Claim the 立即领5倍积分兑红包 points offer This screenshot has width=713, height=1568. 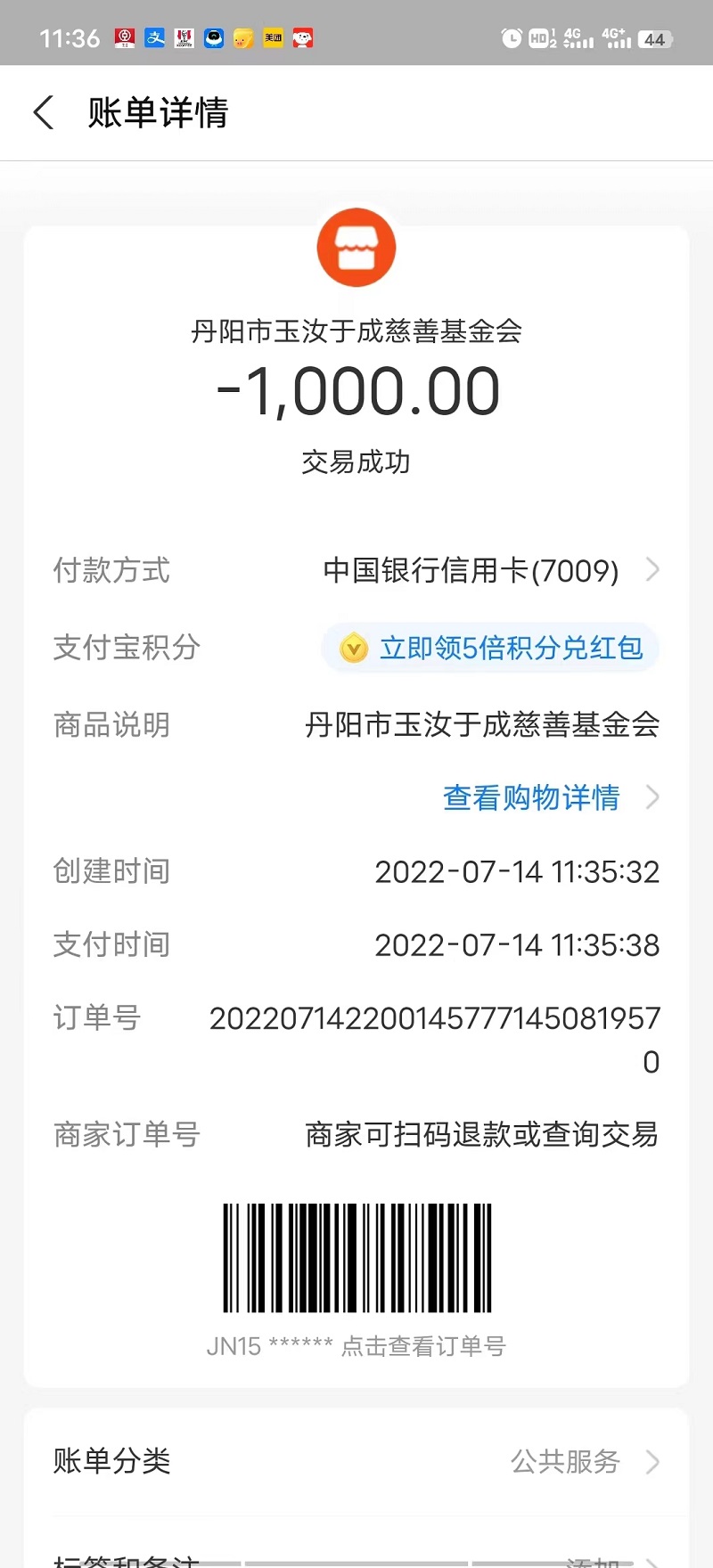[490, 648]
